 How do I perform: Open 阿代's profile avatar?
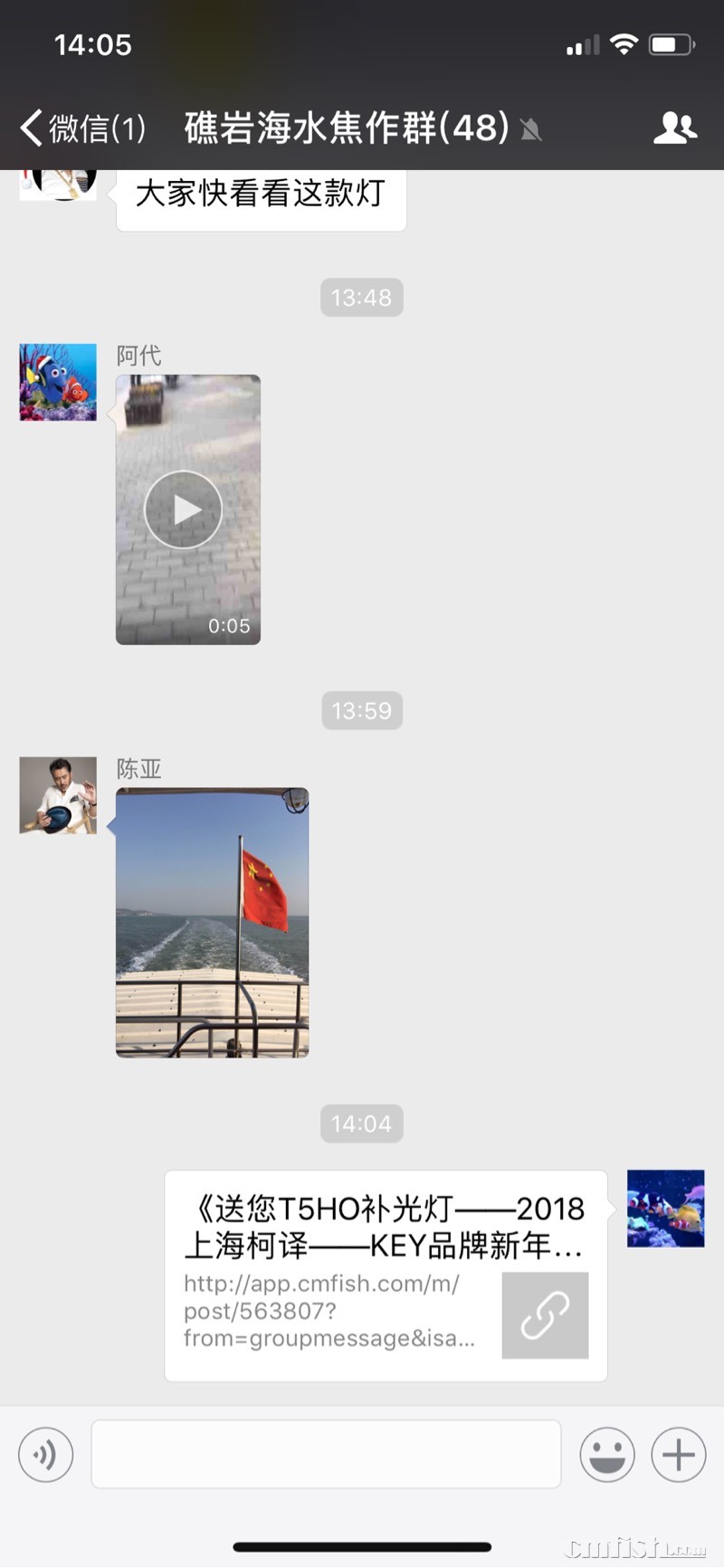click(57, 383)
